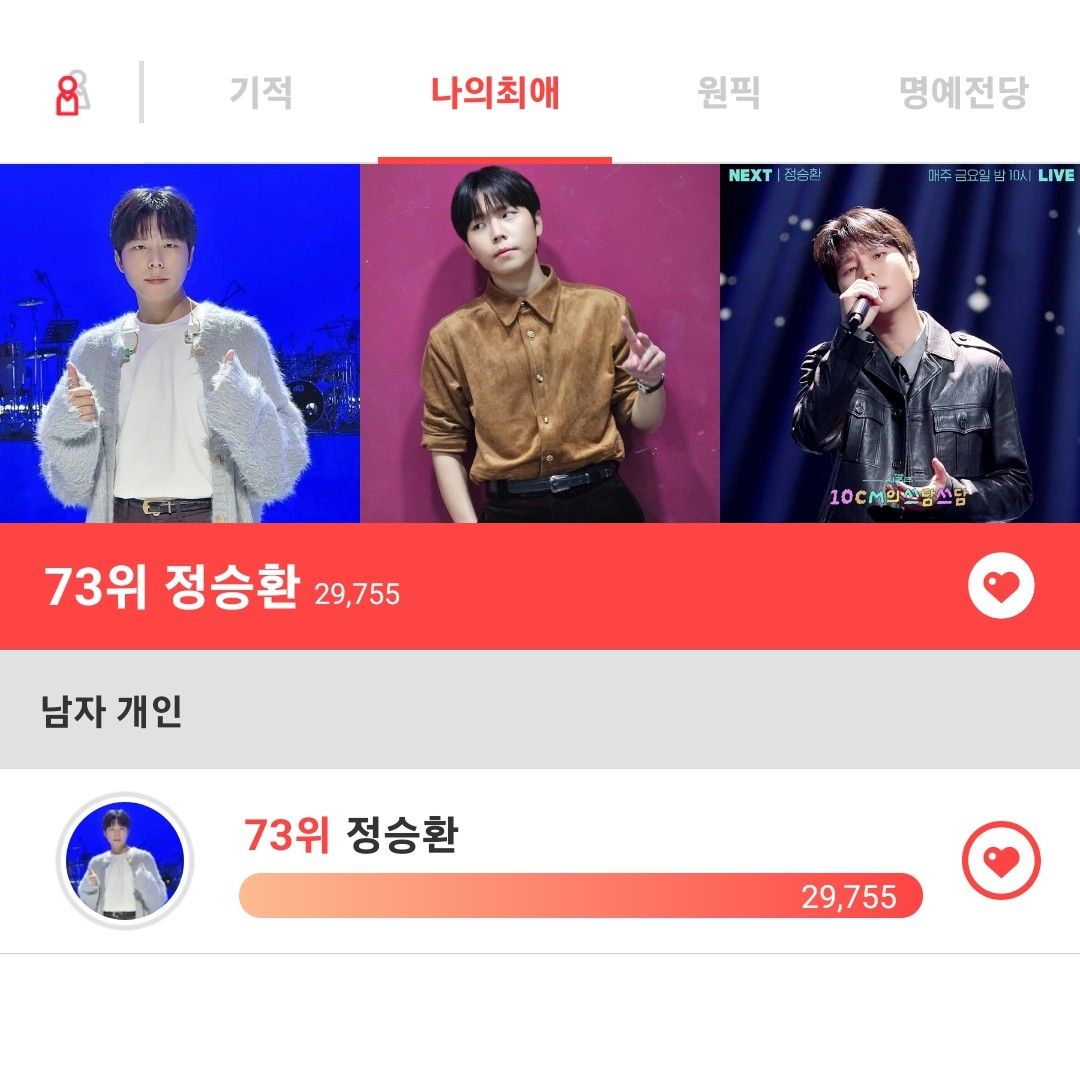Open the 원픽 tab

point(728,93)
